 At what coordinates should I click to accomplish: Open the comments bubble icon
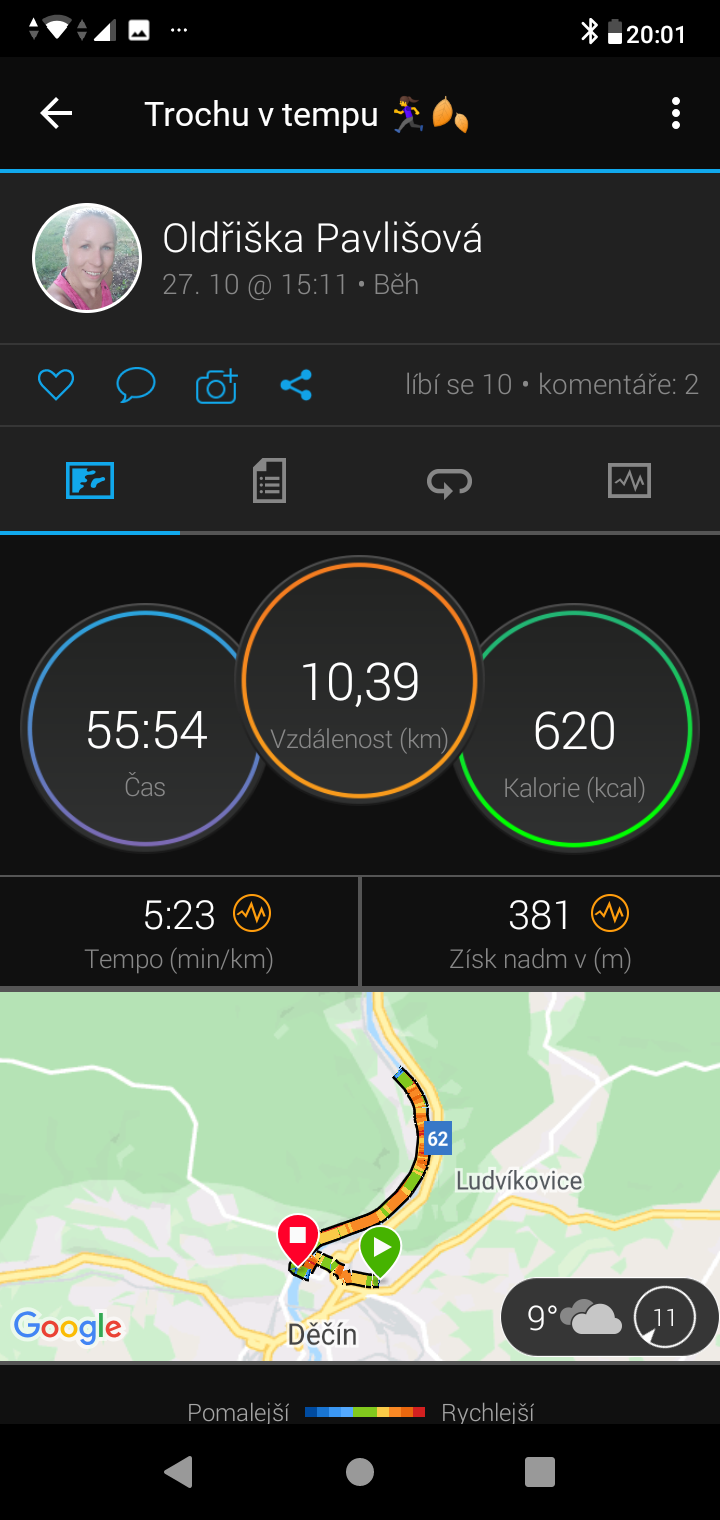point(136,385)
